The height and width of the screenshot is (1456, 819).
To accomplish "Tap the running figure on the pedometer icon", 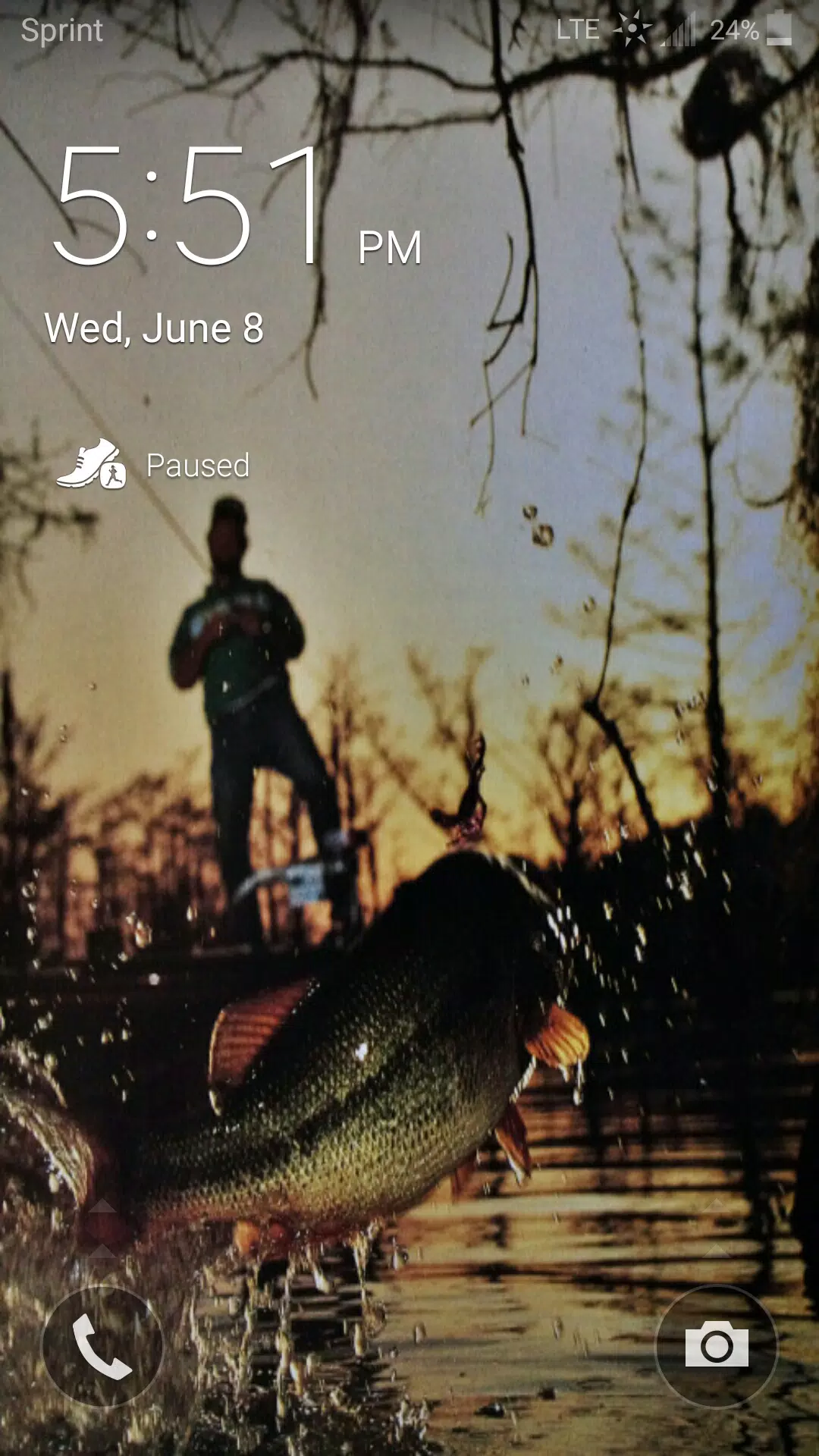I will coord(112,474).
